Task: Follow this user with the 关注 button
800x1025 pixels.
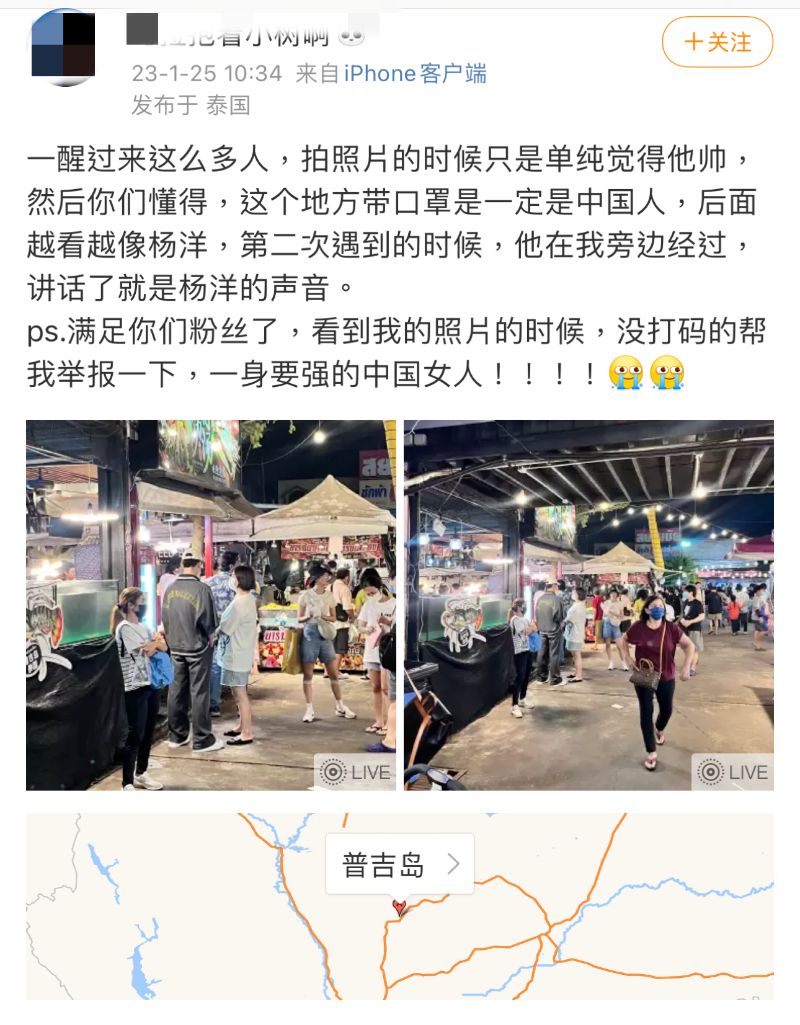Action: click(x=717, y=42)
